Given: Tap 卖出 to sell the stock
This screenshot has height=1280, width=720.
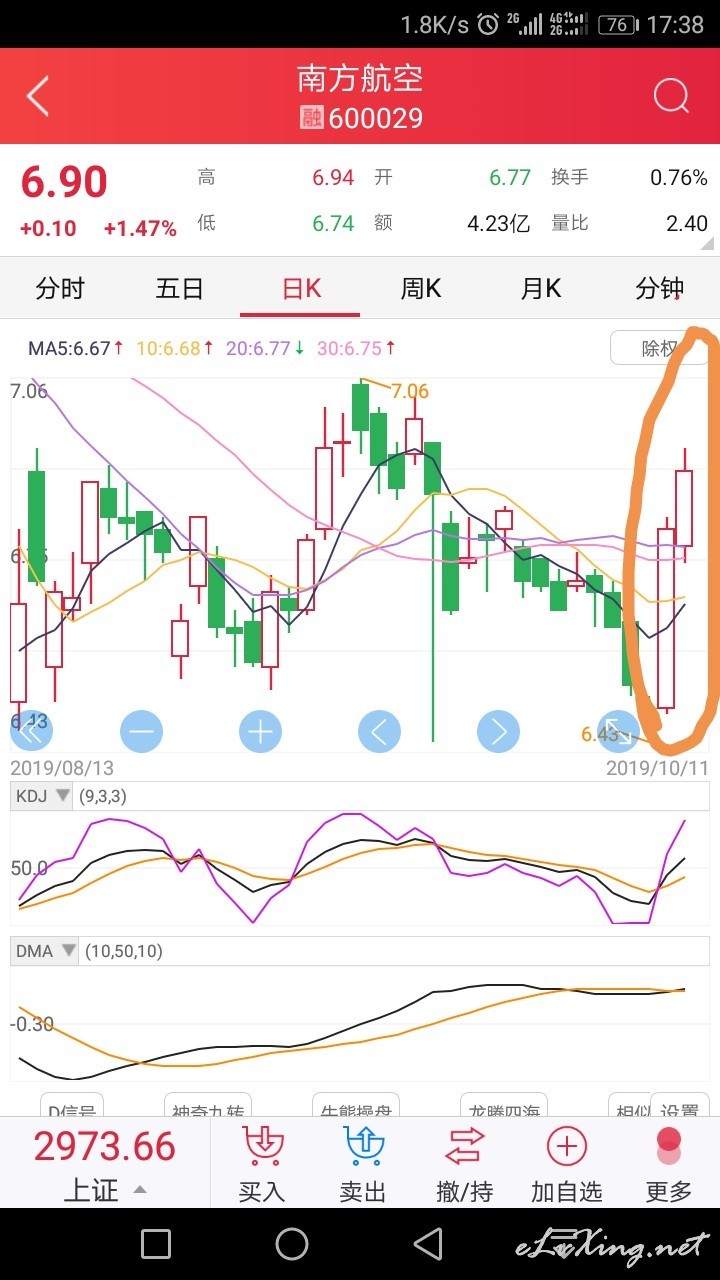Looking at the screenshot, I should point(363,1162).
